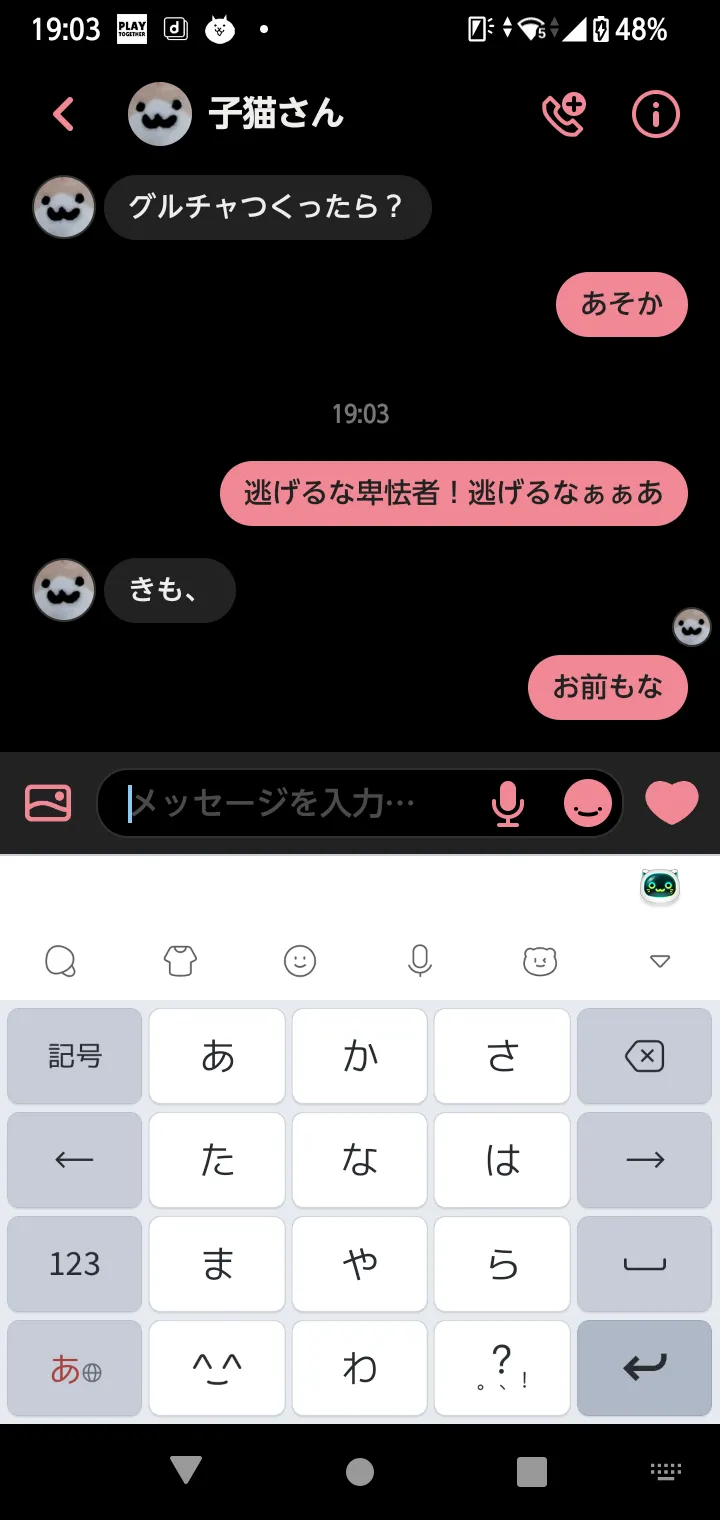Tap the あ kana key
The image size is (720, 1520).
point(217,1056)
